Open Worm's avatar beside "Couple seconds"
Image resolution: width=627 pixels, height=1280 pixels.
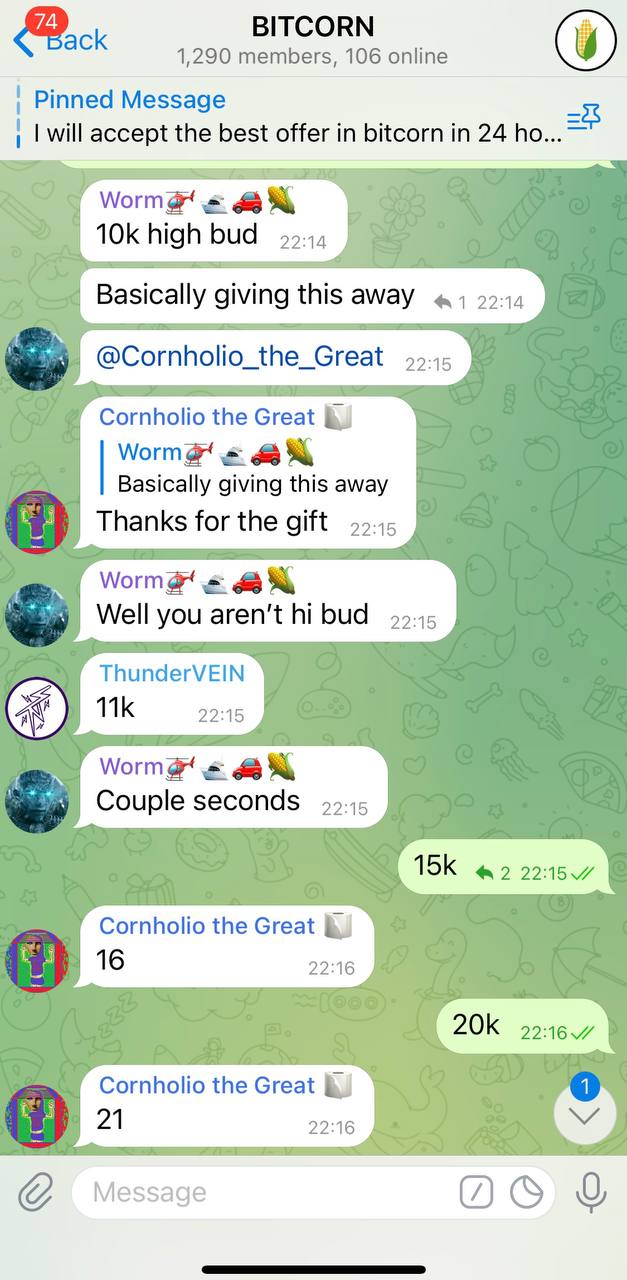click(37, 801)
